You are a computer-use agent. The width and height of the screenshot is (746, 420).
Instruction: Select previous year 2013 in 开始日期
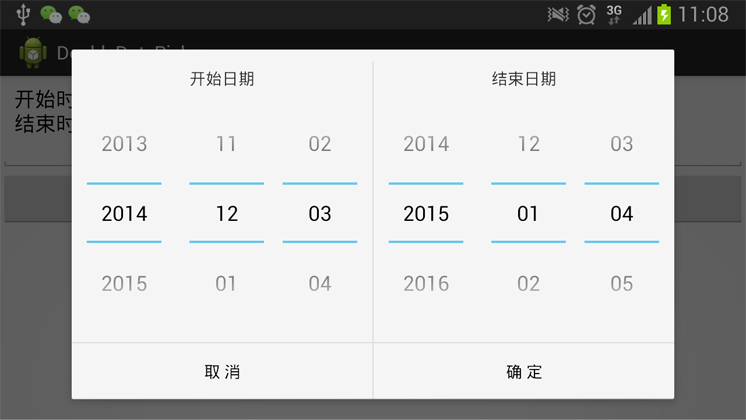[x=124, y=144]
